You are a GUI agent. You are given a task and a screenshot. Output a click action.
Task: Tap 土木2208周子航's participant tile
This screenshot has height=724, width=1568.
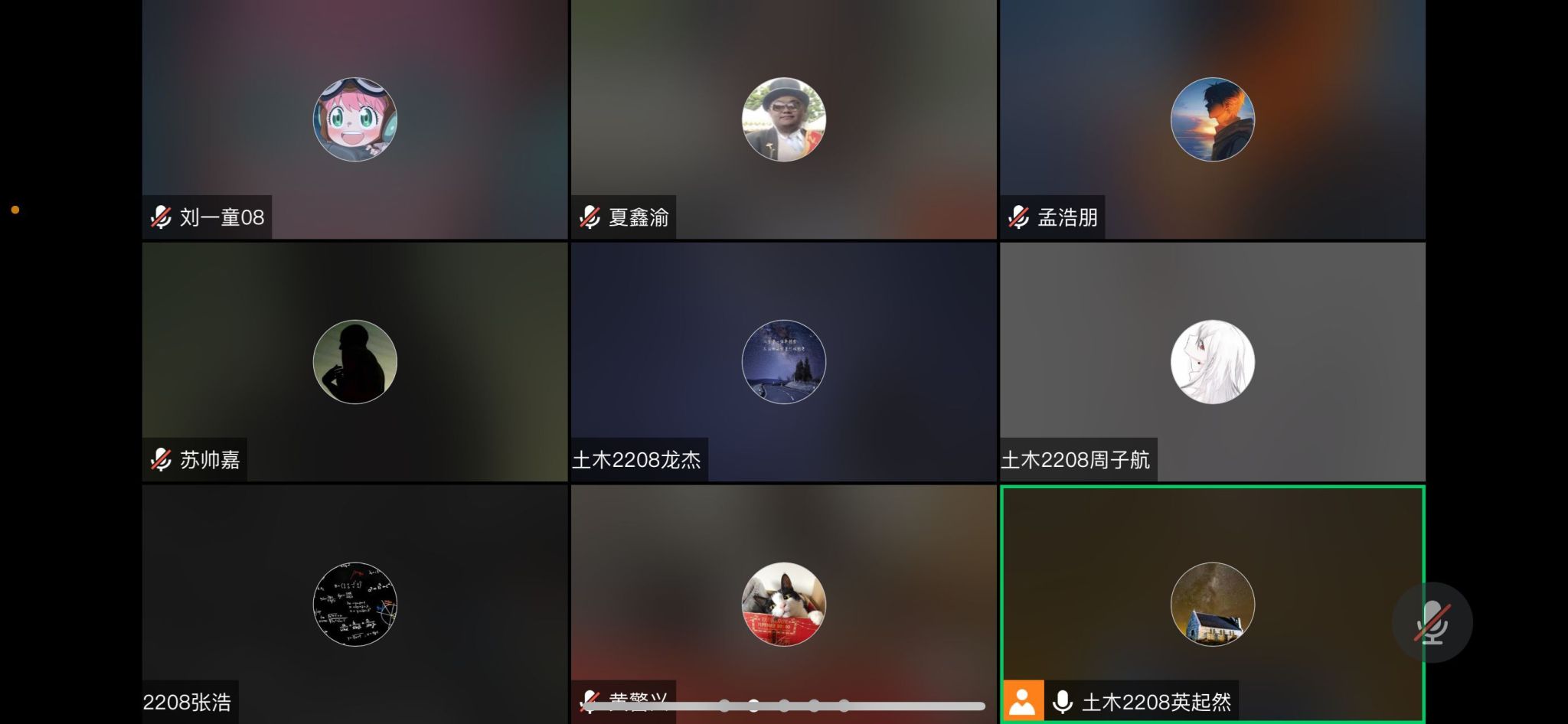click(x=1212, y=361)
